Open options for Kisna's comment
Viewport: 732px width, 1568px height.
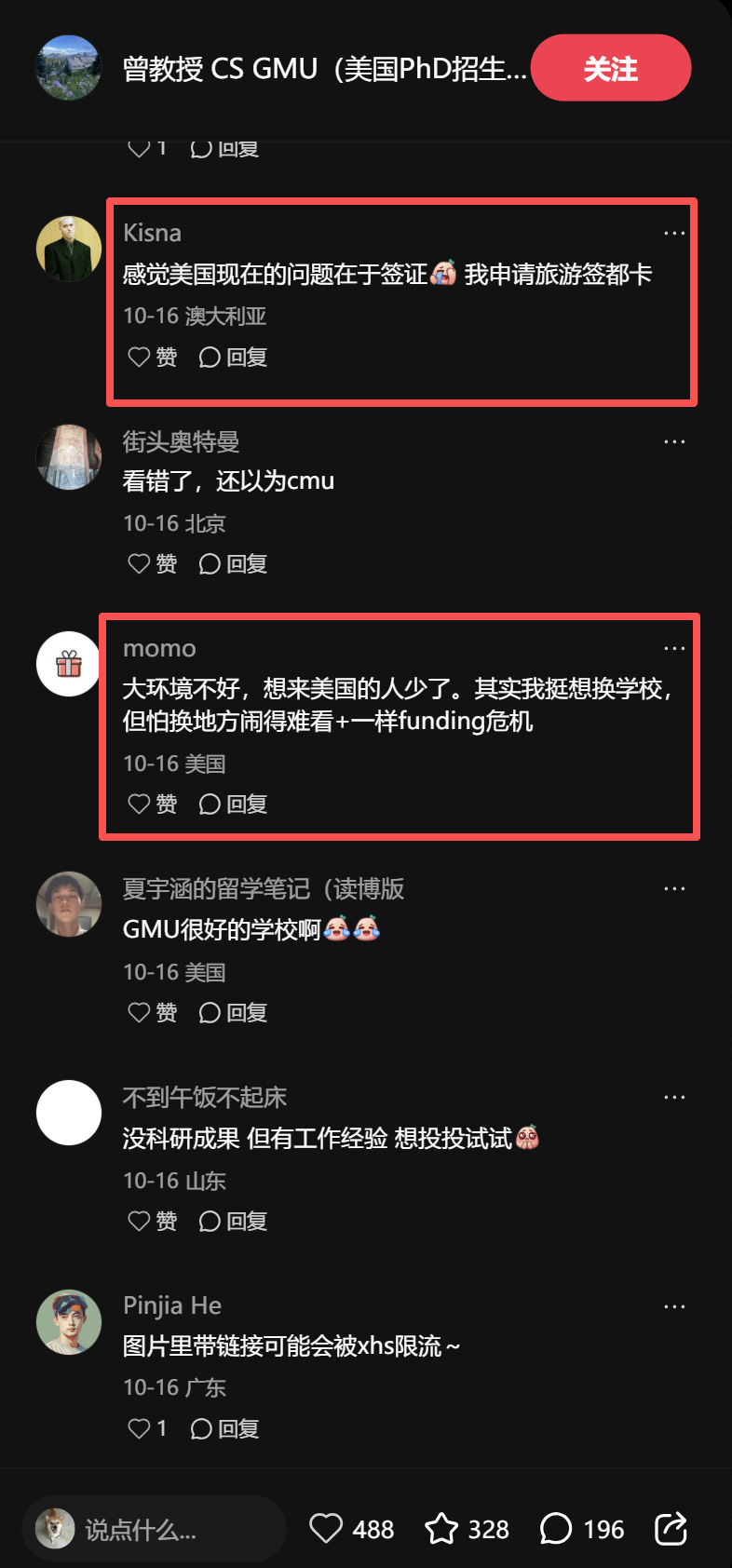673,234
